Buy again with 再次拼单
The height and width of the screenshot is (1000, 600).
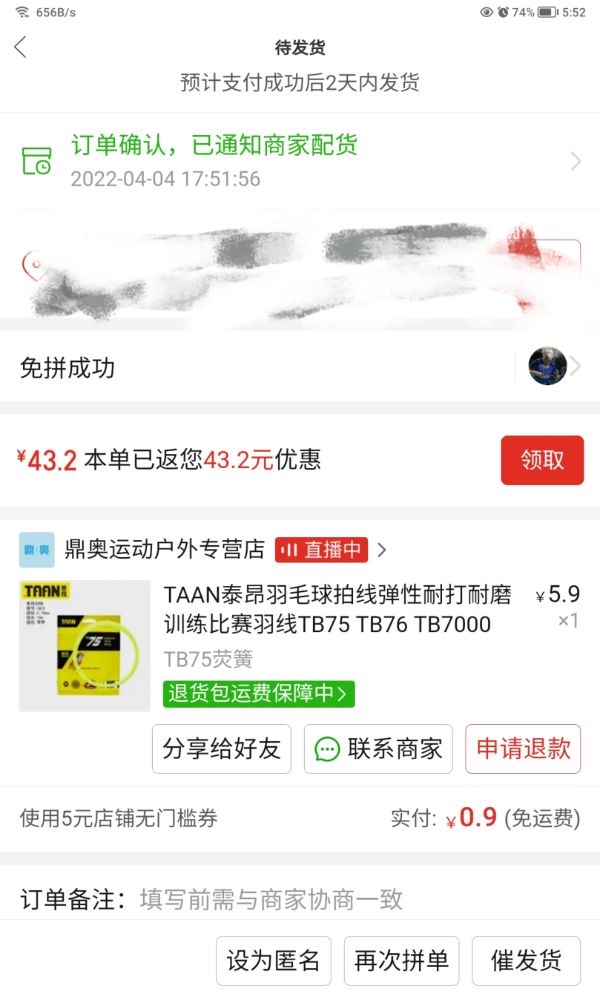point(401,961)
